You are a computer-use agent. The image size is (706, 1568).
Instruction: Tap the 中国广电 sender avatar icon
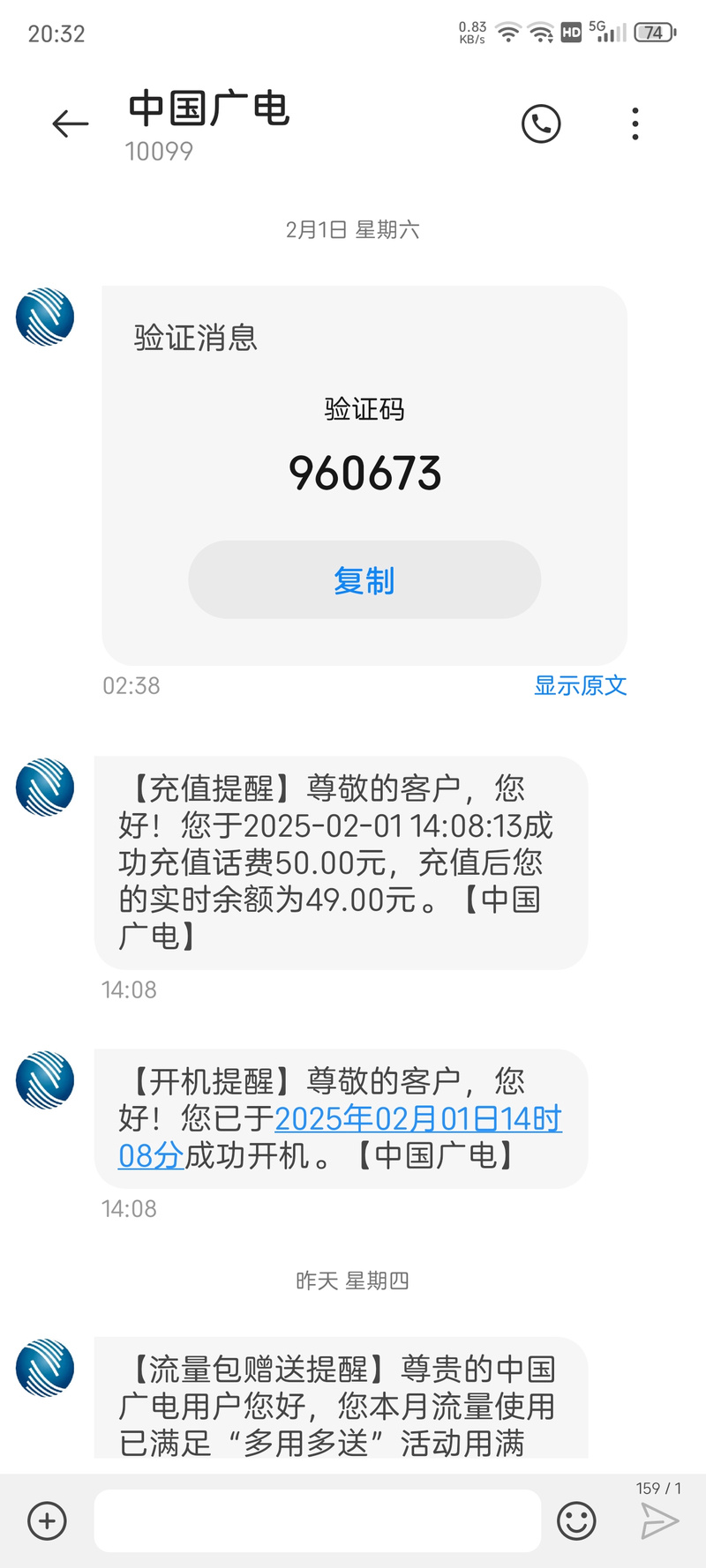coord(45,317)
